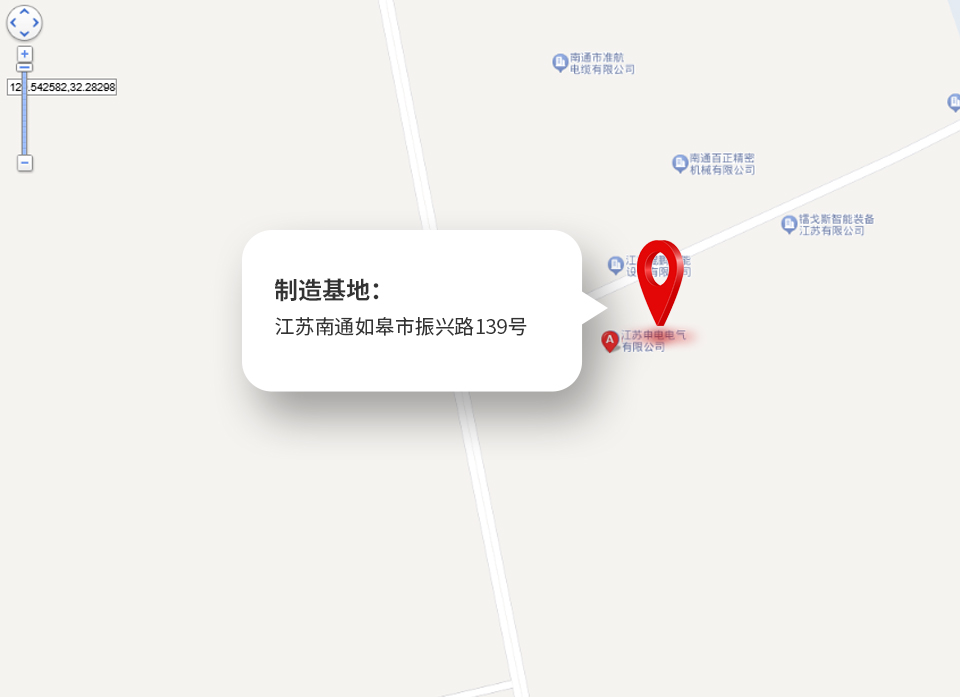This screenshot has height=697, width=960.
Task: Pan the map up with the top arrow
Action: (24, 11)
